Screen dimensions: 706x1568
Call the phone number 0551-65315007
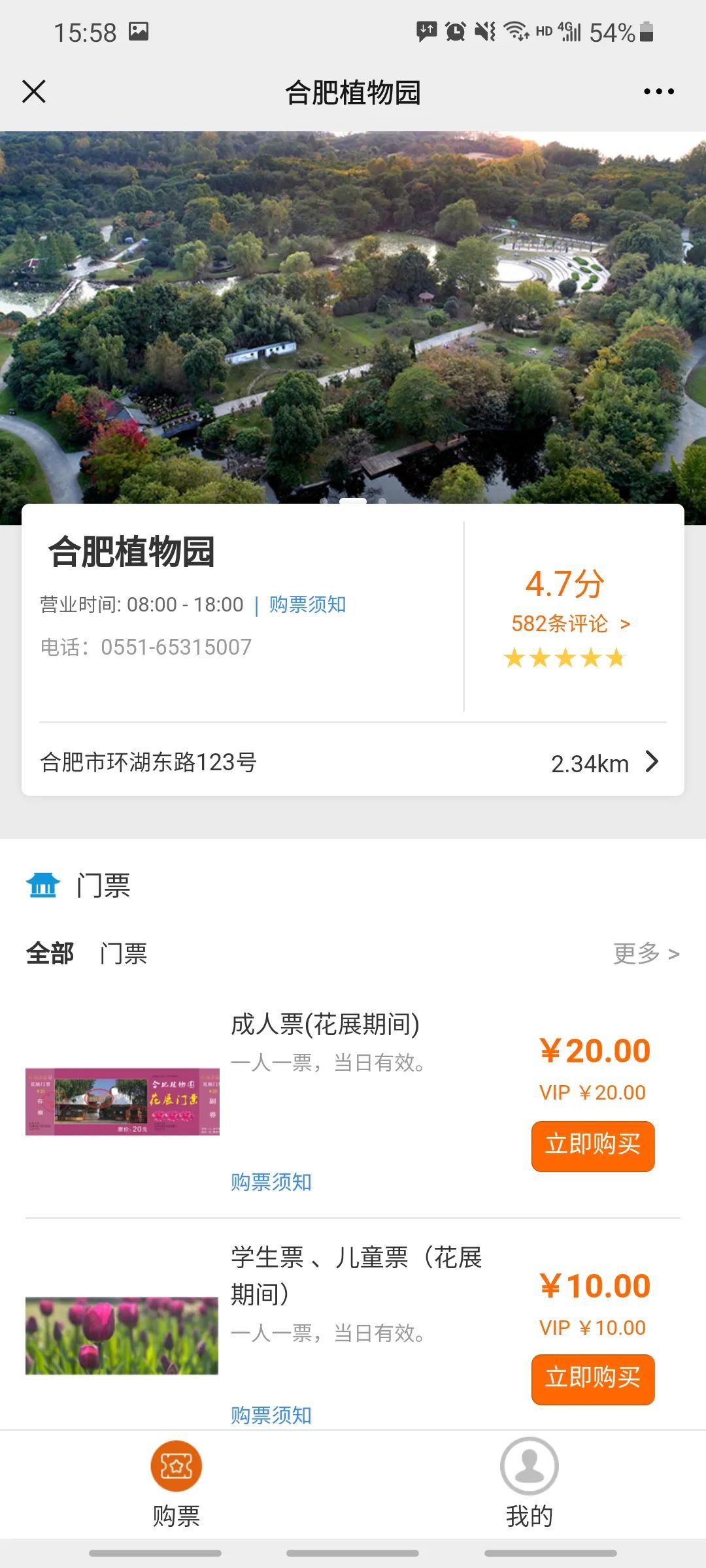pos(176,647)
